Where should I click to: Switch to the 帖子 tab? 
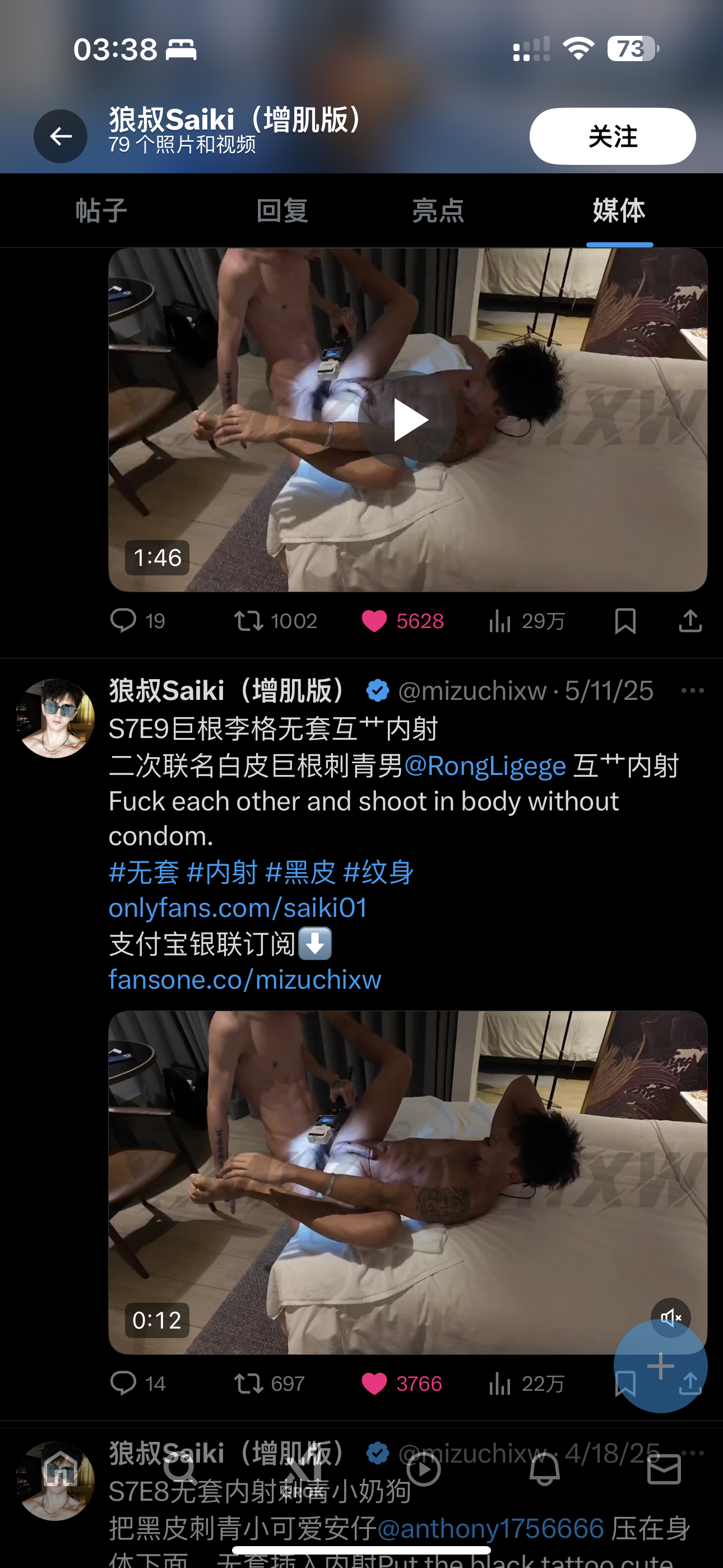pyautogui.click(x=101, y=211)
